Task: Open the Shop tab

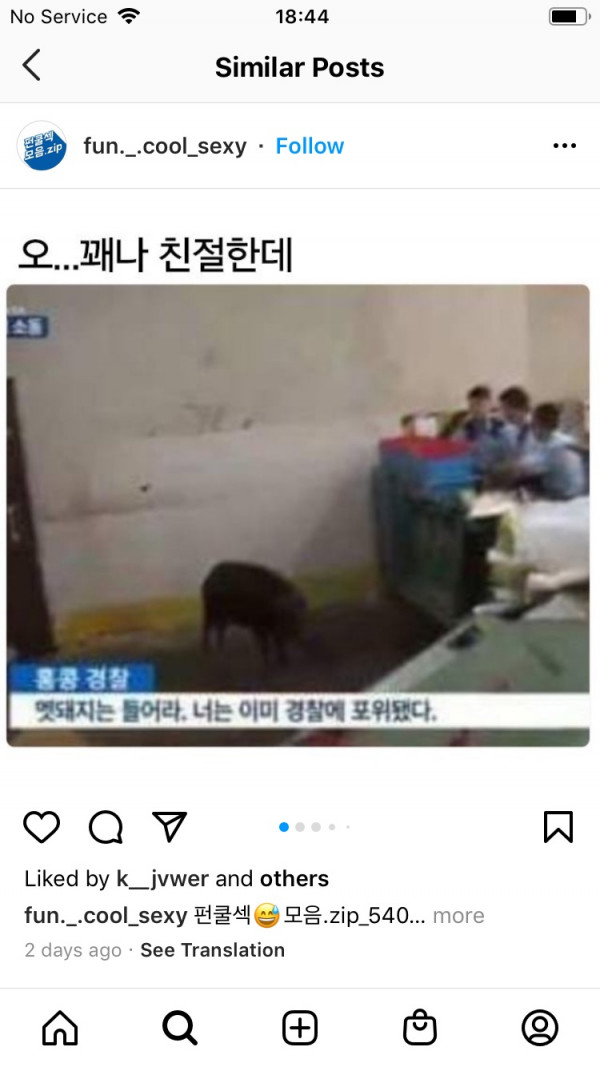Action: click(x=420, y=1027)
